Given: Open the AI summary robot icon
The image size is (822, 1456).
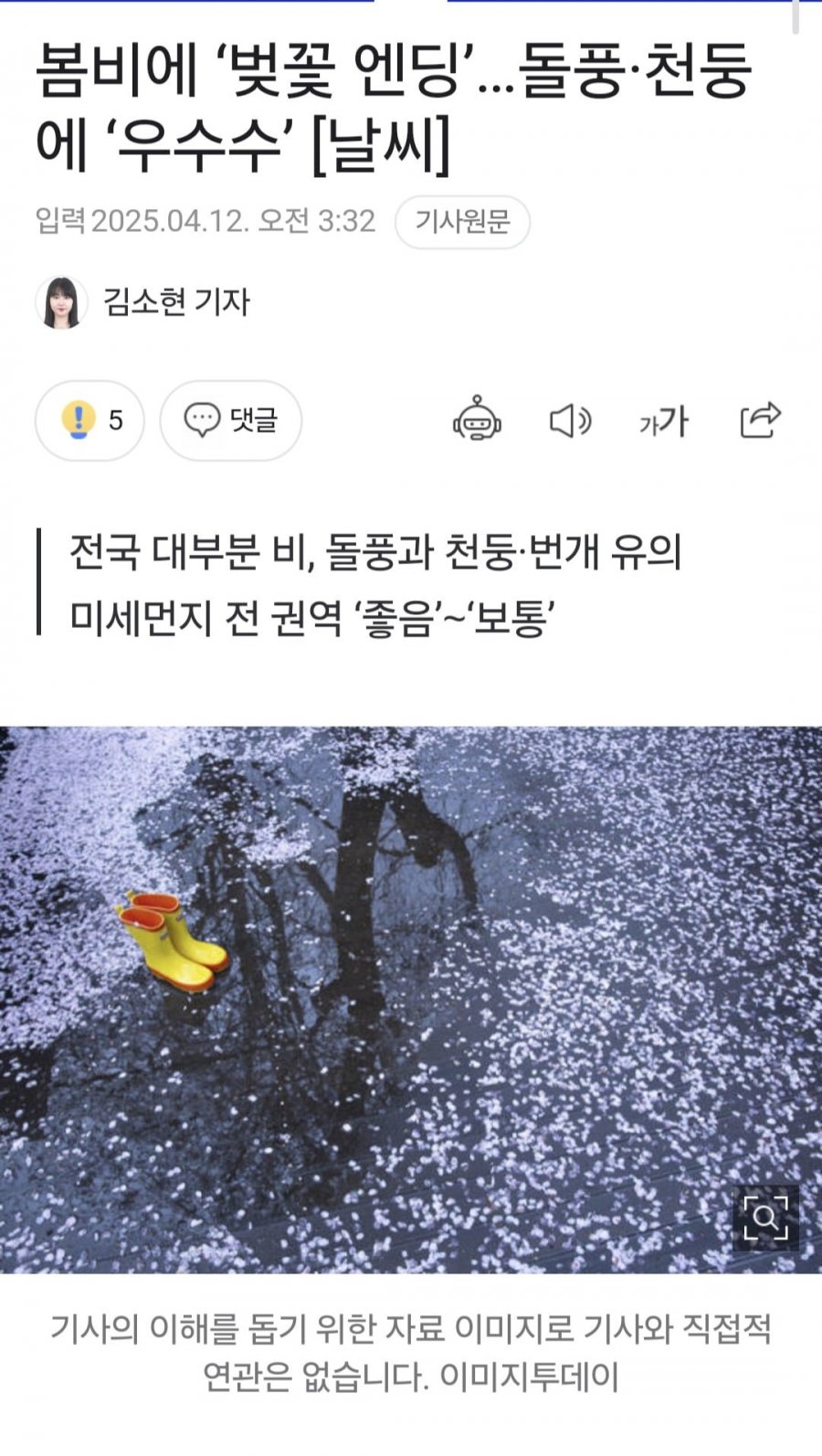Looking at the screenshot, I should 477,421.
